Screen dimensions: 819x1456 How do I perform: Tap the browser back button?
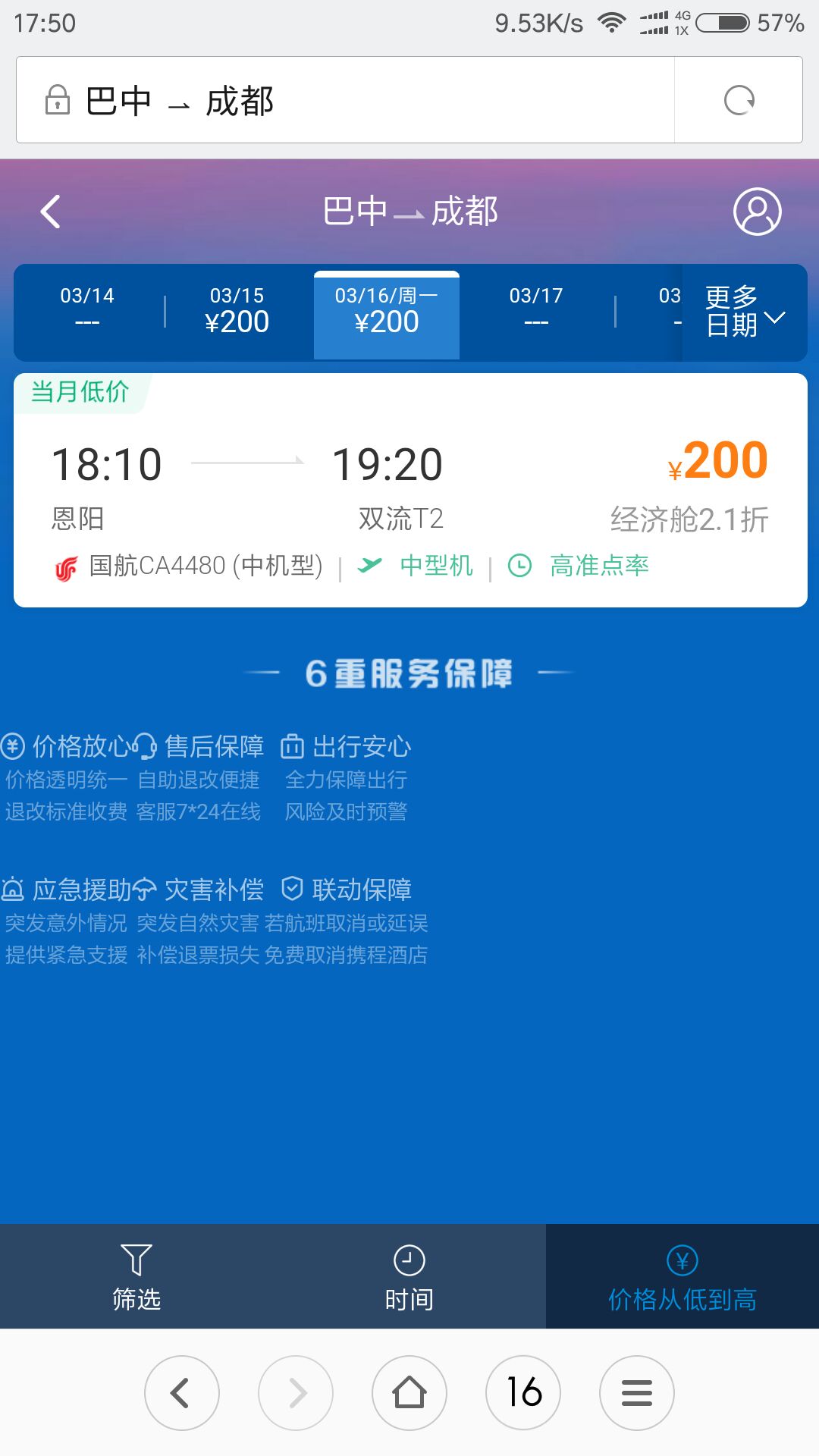(x=182, y=1393)
